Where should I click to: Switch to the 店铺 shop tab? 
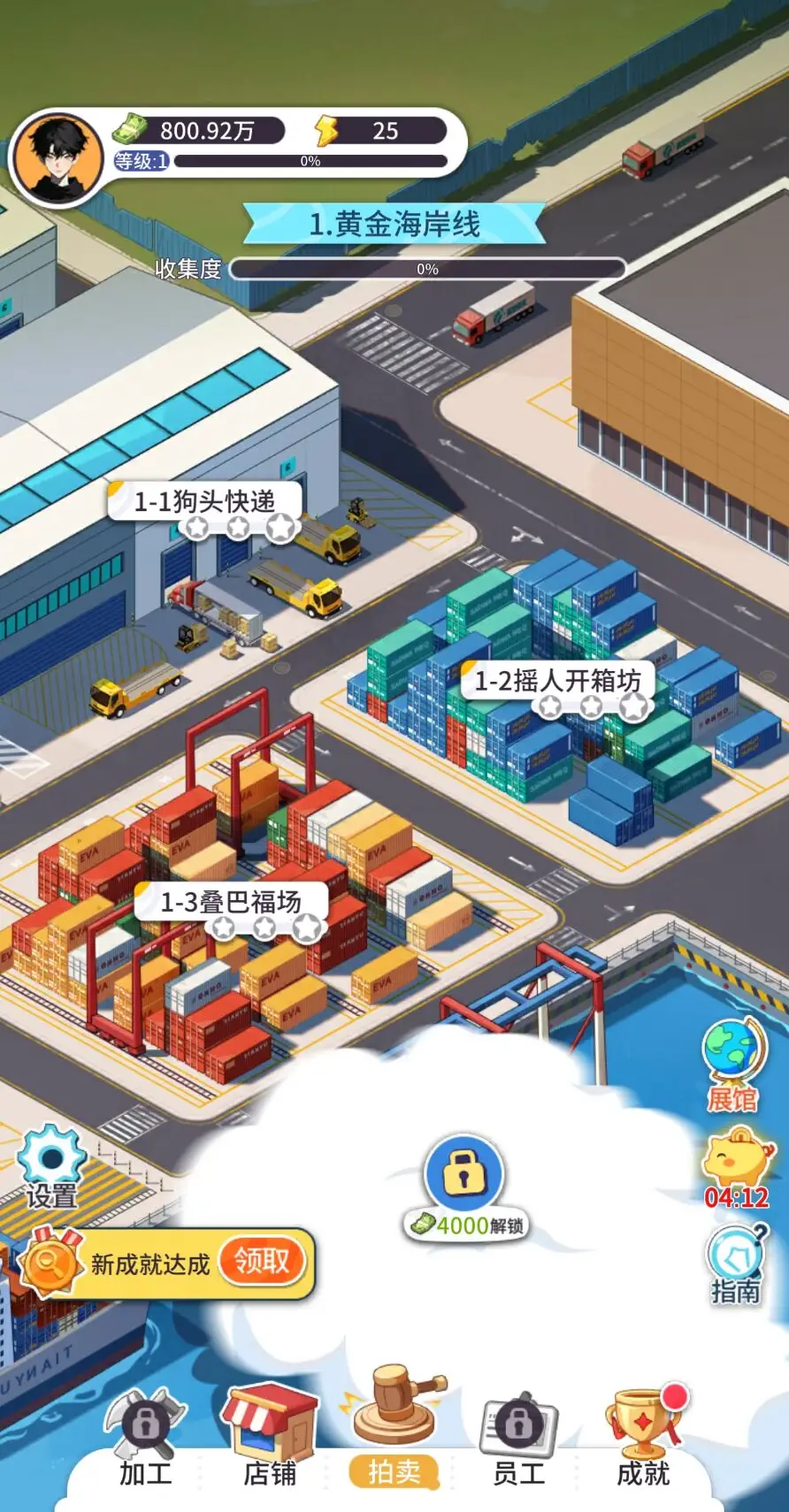coord(270,1438)
